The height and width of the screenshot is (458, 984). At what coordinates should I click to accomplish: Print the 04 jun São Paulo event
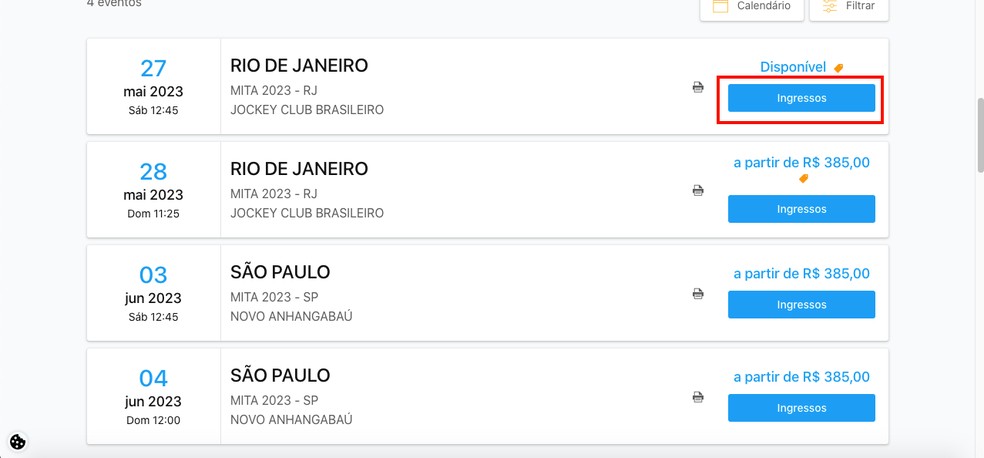[698, 397]
